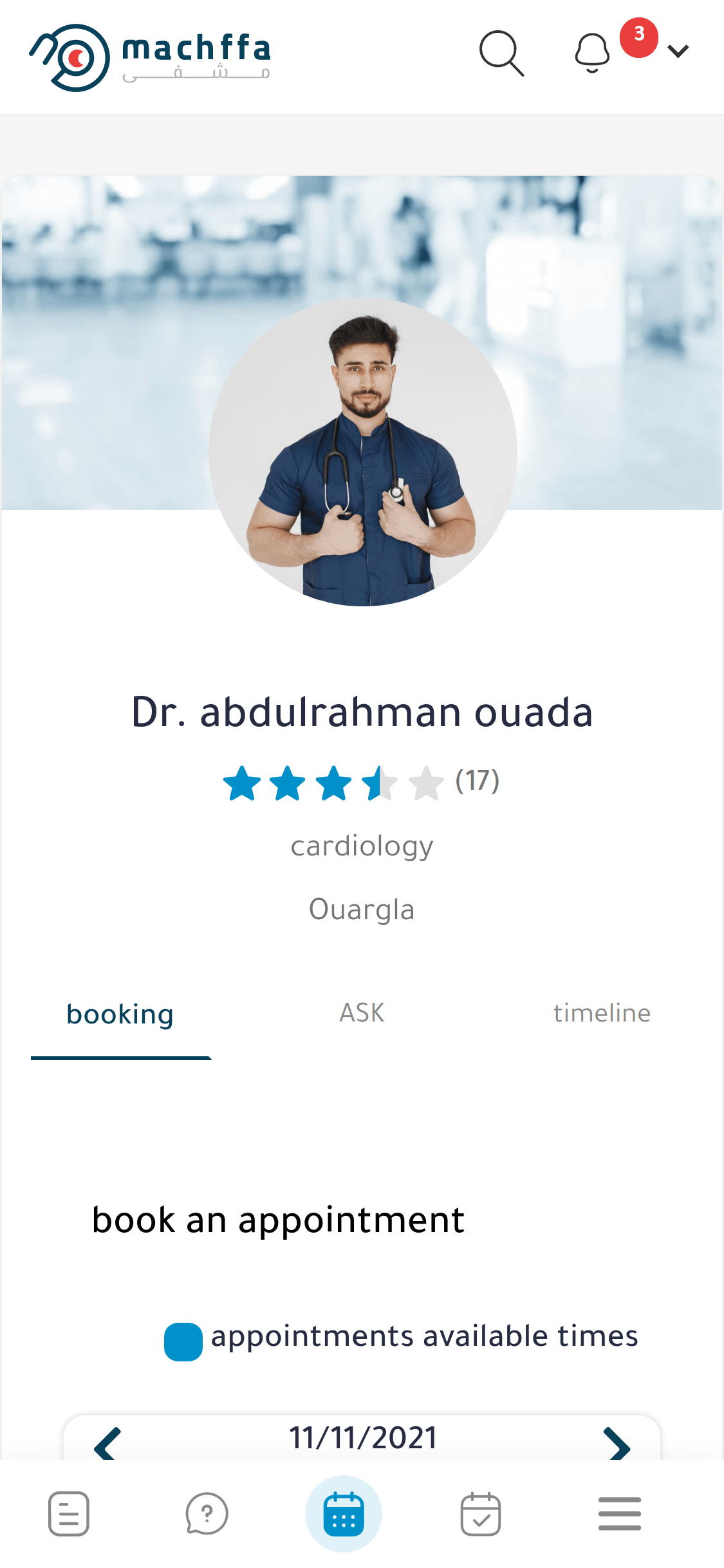
Task: Open the document list in bottom bar
Action: [x=69, y=1514]
